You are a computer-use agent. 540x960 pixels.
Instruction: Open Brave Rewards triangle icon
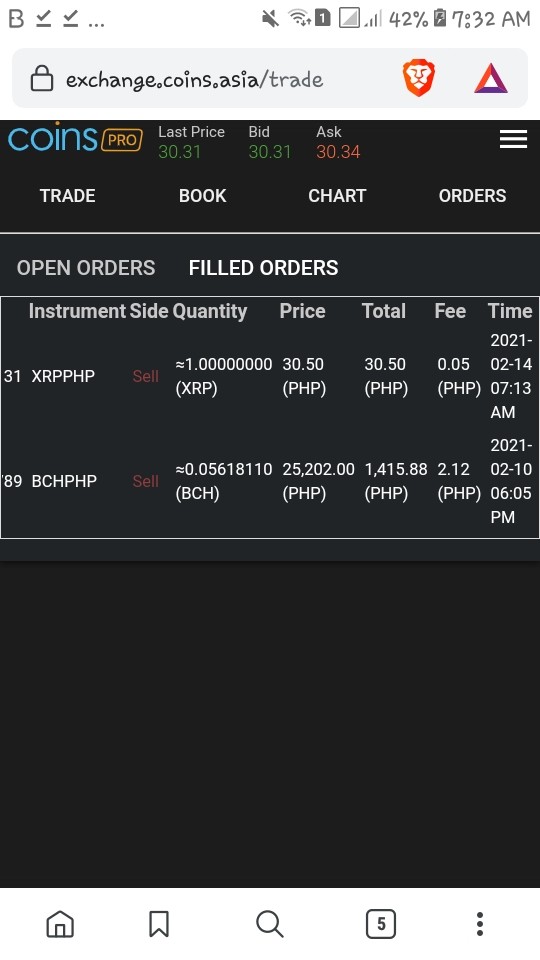(x=491, y=79)
